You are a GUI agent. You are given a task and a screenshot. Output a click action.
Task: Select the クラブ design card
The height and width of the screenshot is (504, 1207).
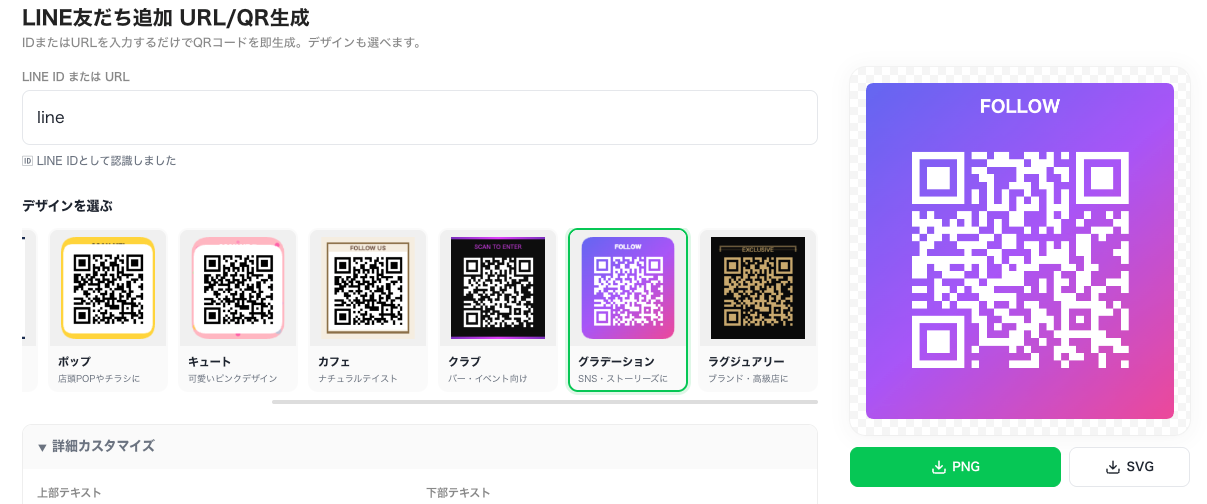(498, 310)
